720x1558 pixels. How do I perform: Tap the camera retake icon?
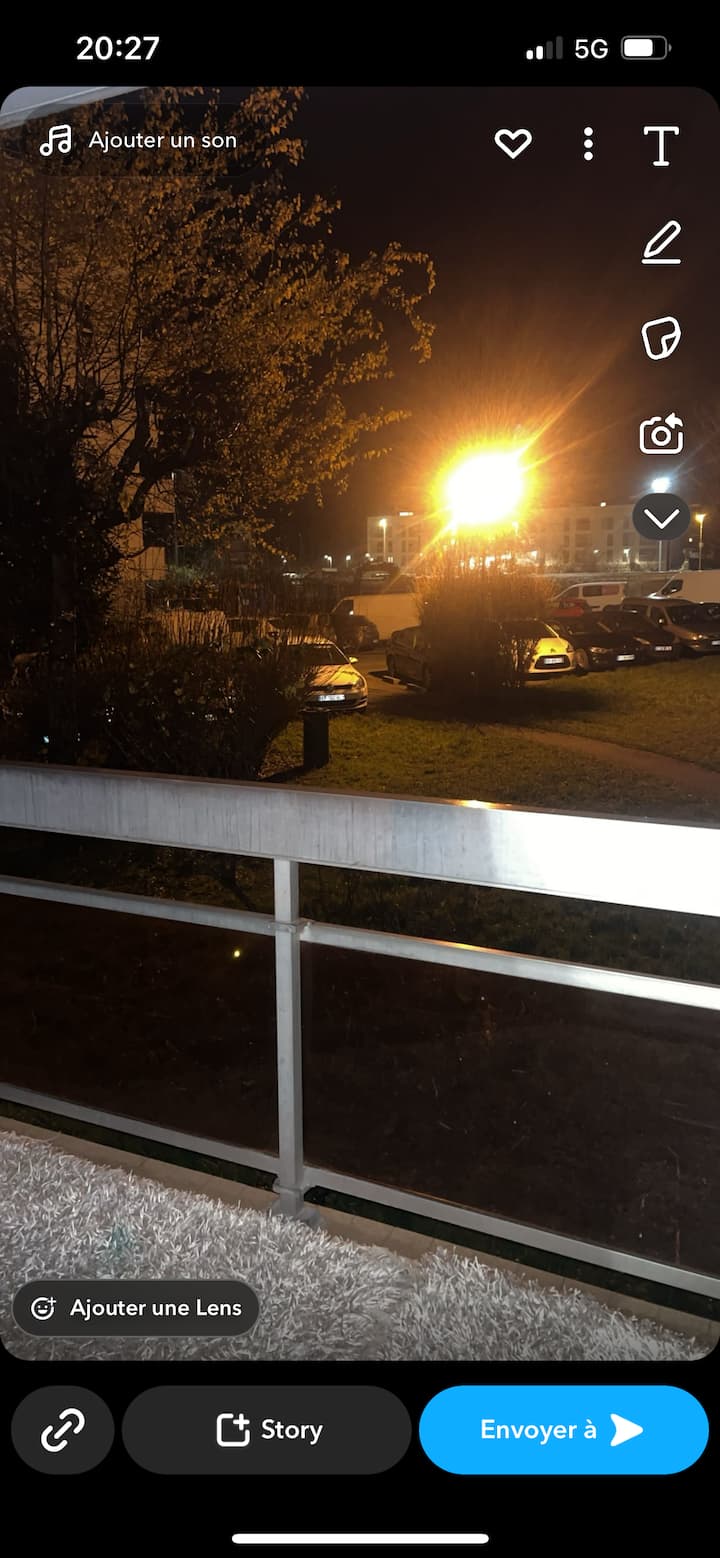pos(661,435)
